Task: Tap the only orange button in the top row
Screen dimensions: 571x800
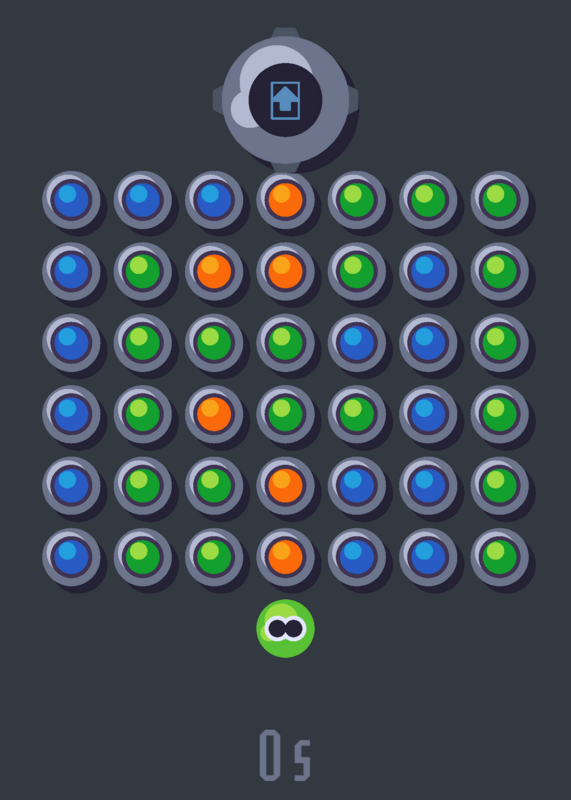Action: point(285,200)
